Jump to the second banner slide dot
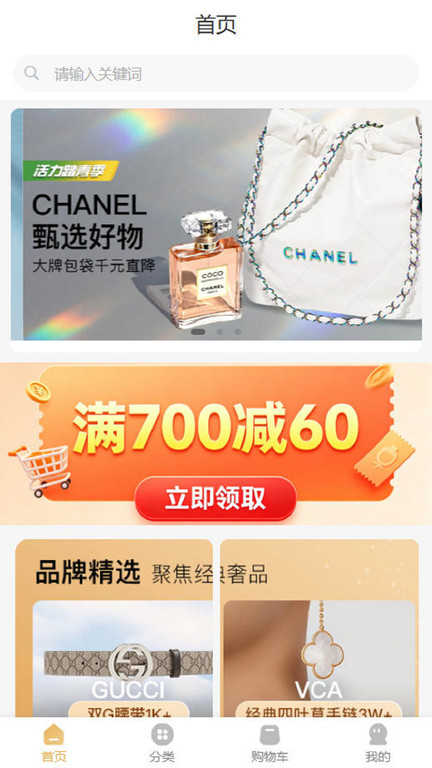 219,332
